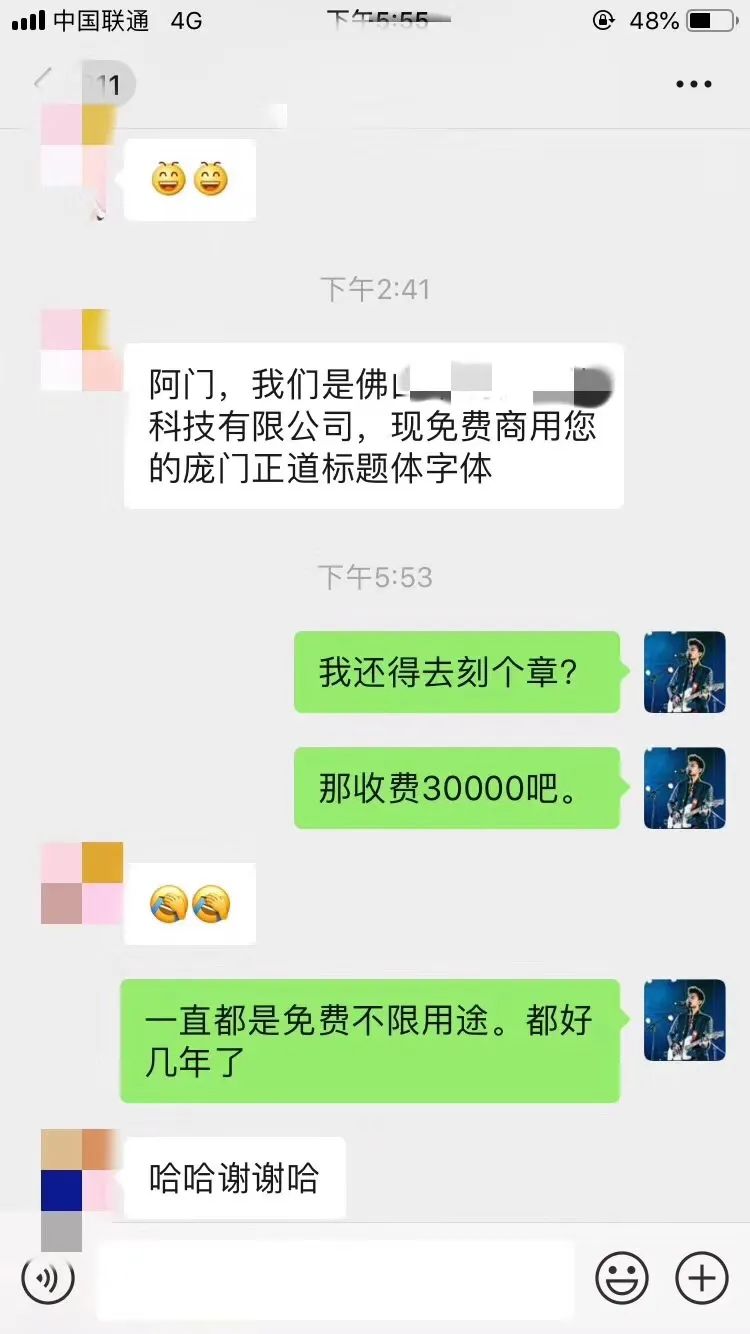Image resolution: width=750 pixels, height=1334 pixels.
Task: Tap the 下午2:41 timestamp
Action: (x=375, y=289)
